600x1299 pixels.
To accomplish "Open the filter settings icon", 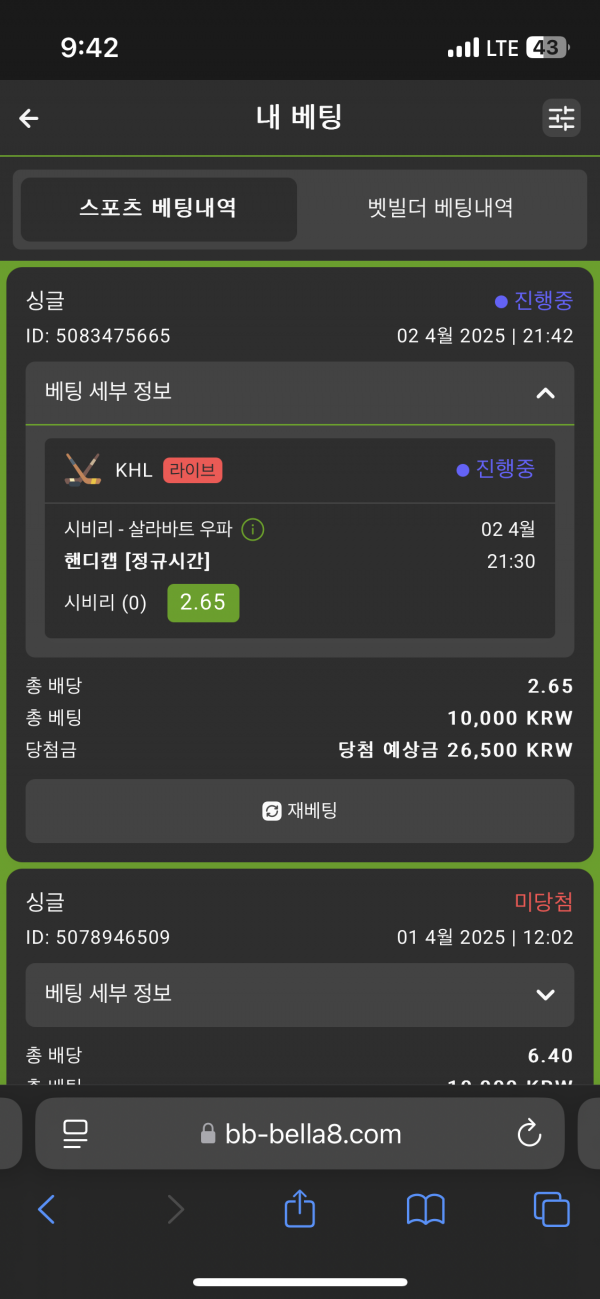I will coord(561,118).
